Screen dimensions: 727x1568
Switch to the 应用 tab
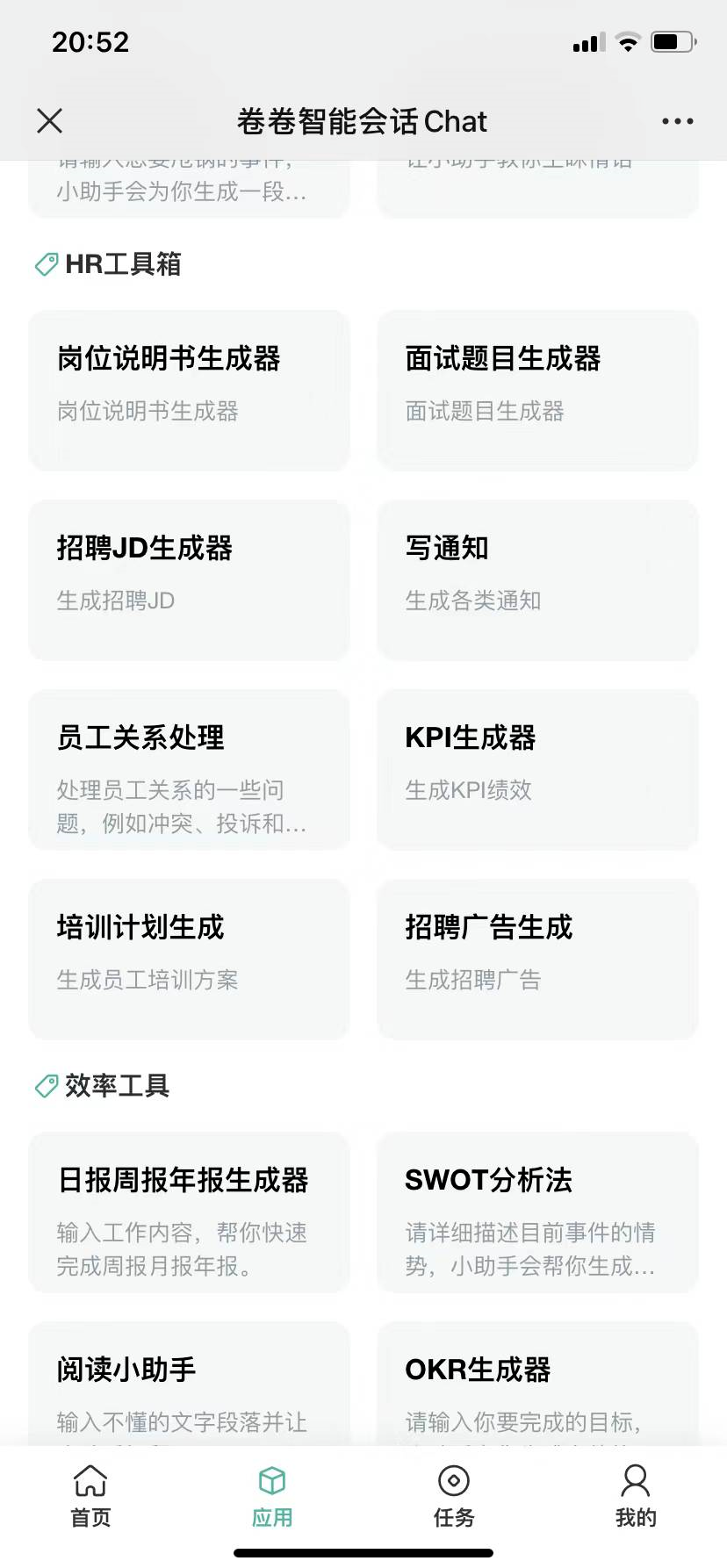(x=272, y=1496)
